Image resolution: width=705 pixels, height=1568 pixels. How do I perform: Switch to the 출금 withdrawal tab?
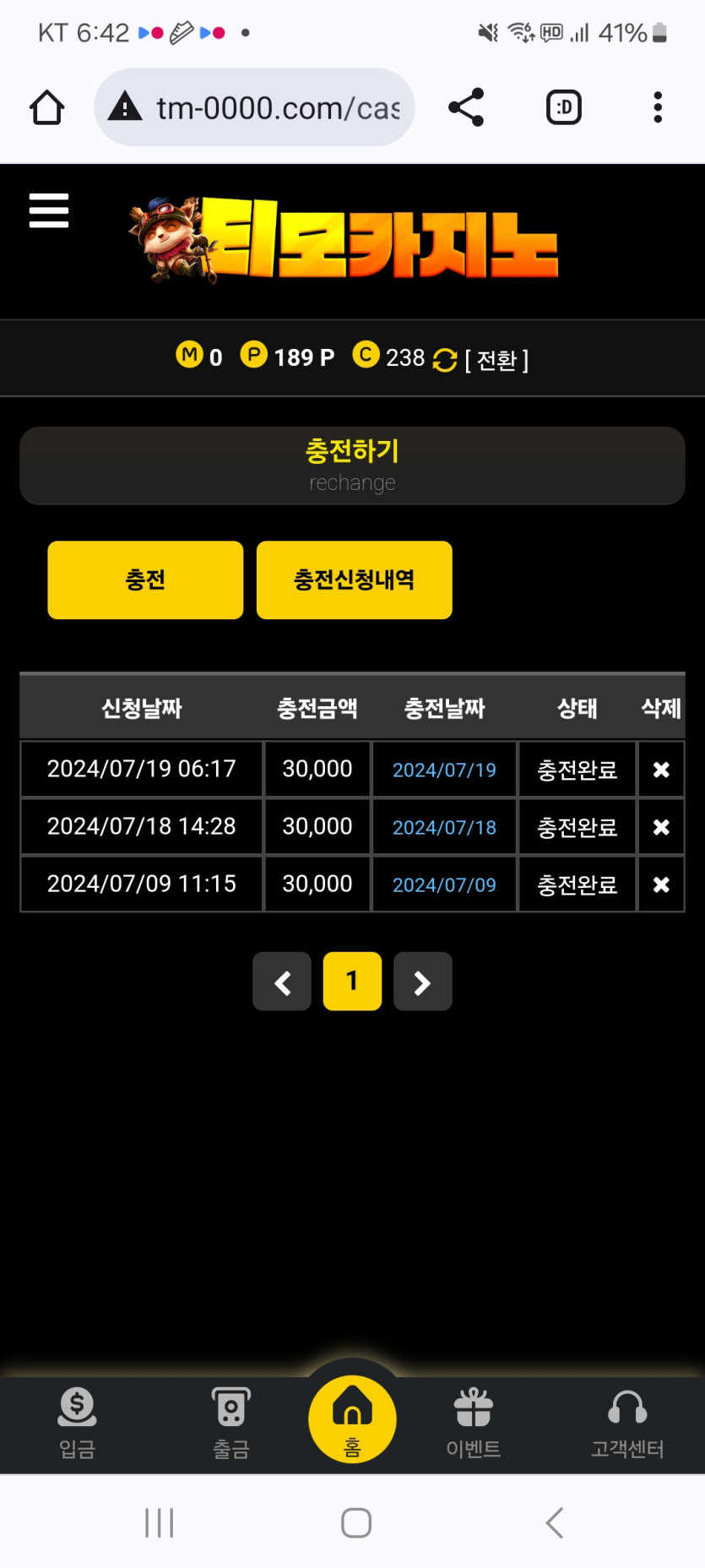[x=231, y=1424]
